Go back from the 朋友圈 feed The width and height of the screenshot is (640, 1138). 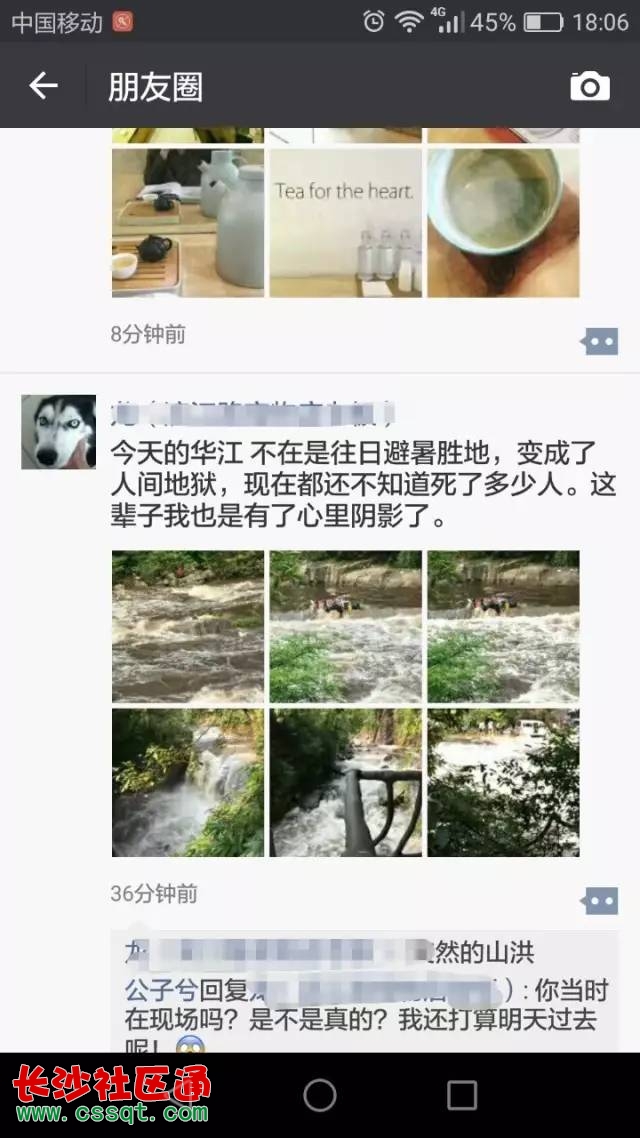[x=43, y=86]
